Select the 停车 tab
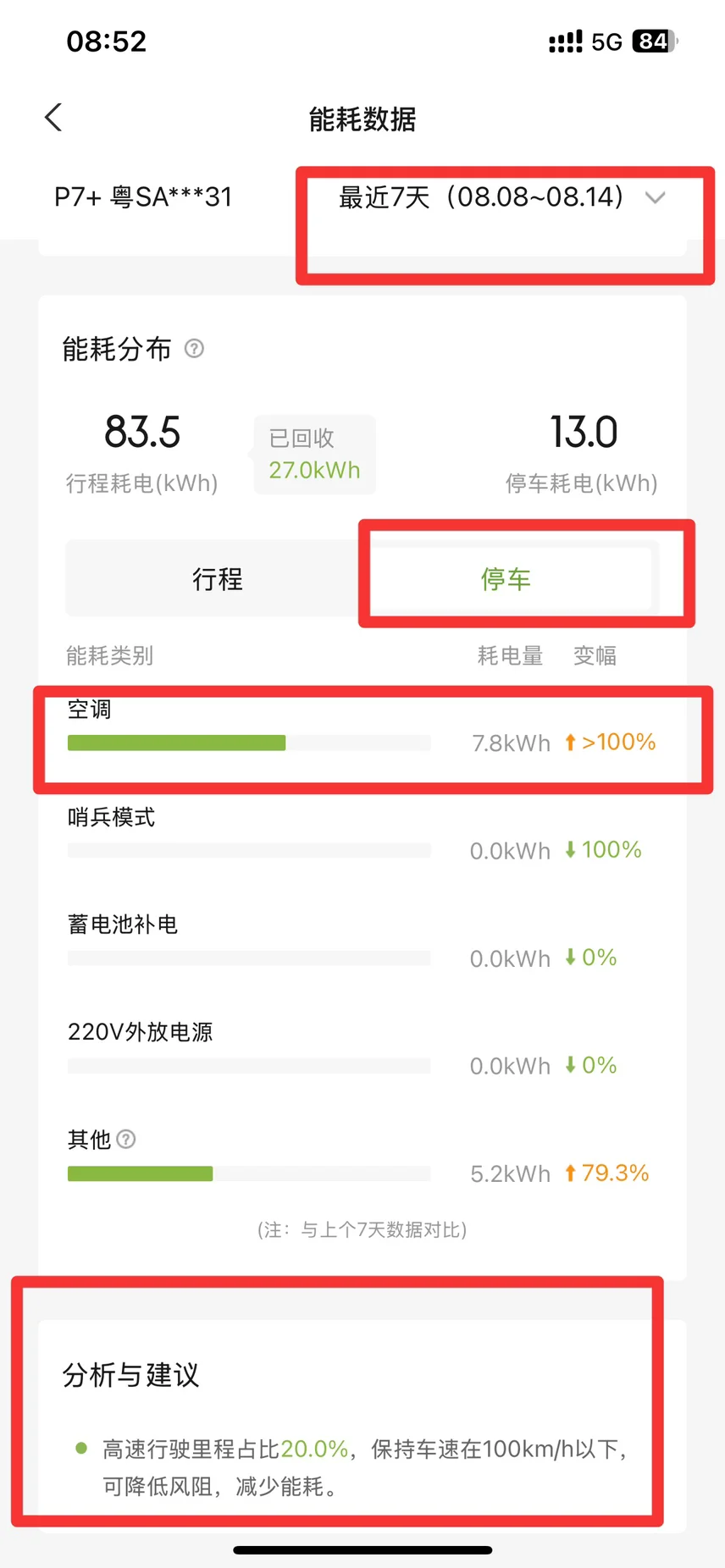Viewport: 725px width, 1568px height. [x=506, y=579]
